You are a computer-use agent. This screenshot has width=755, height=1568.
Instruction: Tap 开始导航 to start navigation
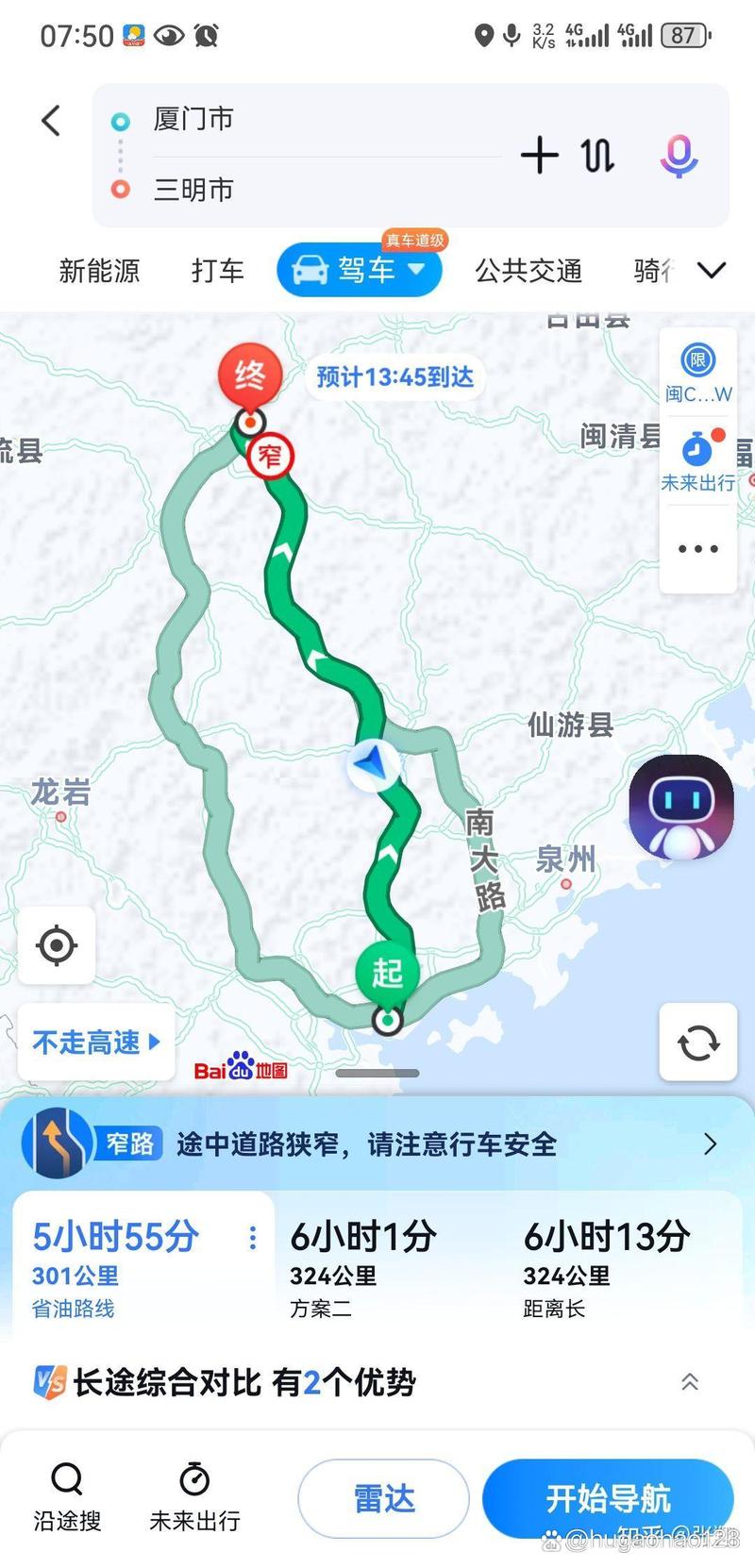click(x=607, y=1498)
